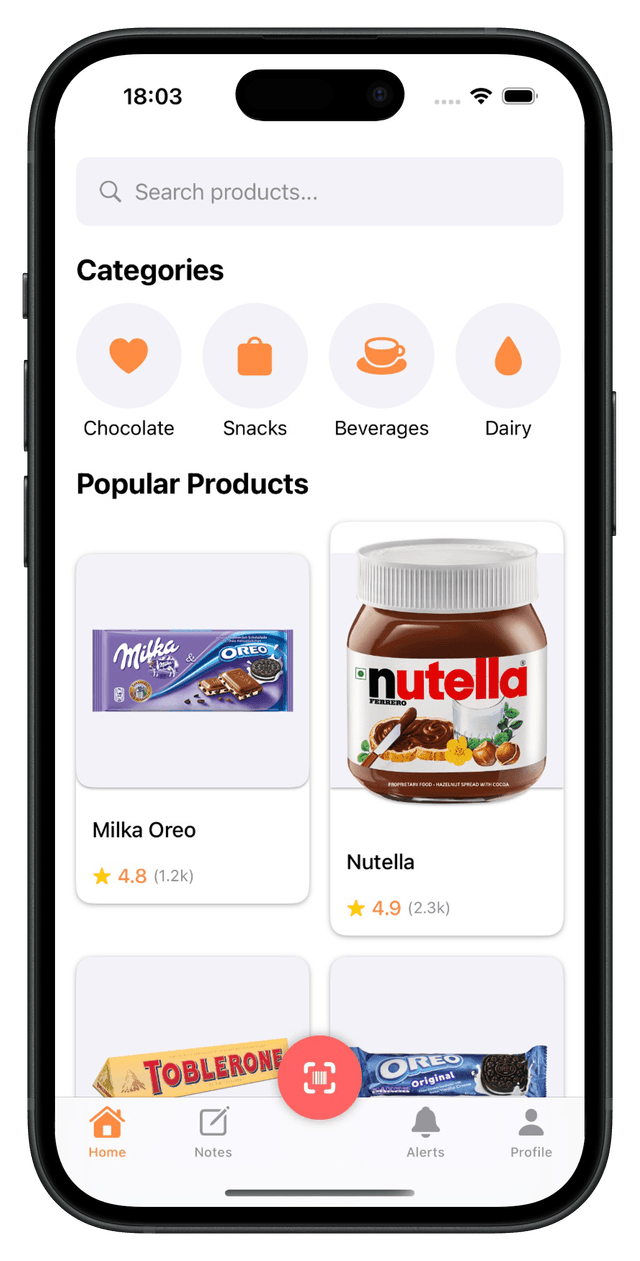Image resolution: width=640 pixels, height=1261 pixels.
Task: Choose the Dairy category
Action: pyautogui.click(x=508, y=356)
